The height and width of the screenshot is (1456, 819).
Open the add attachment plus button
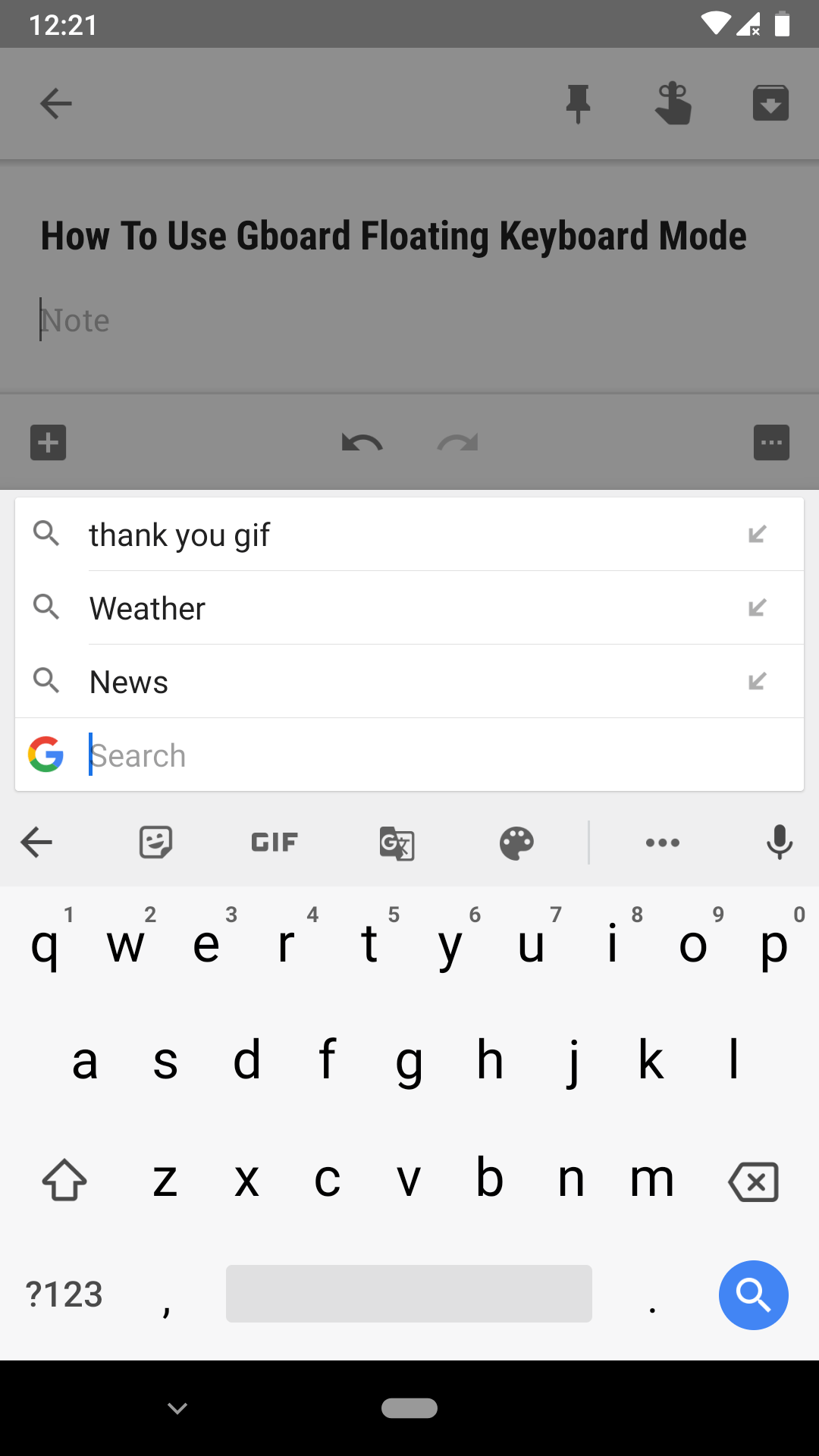pyautogui.click(x=48, y=443)
